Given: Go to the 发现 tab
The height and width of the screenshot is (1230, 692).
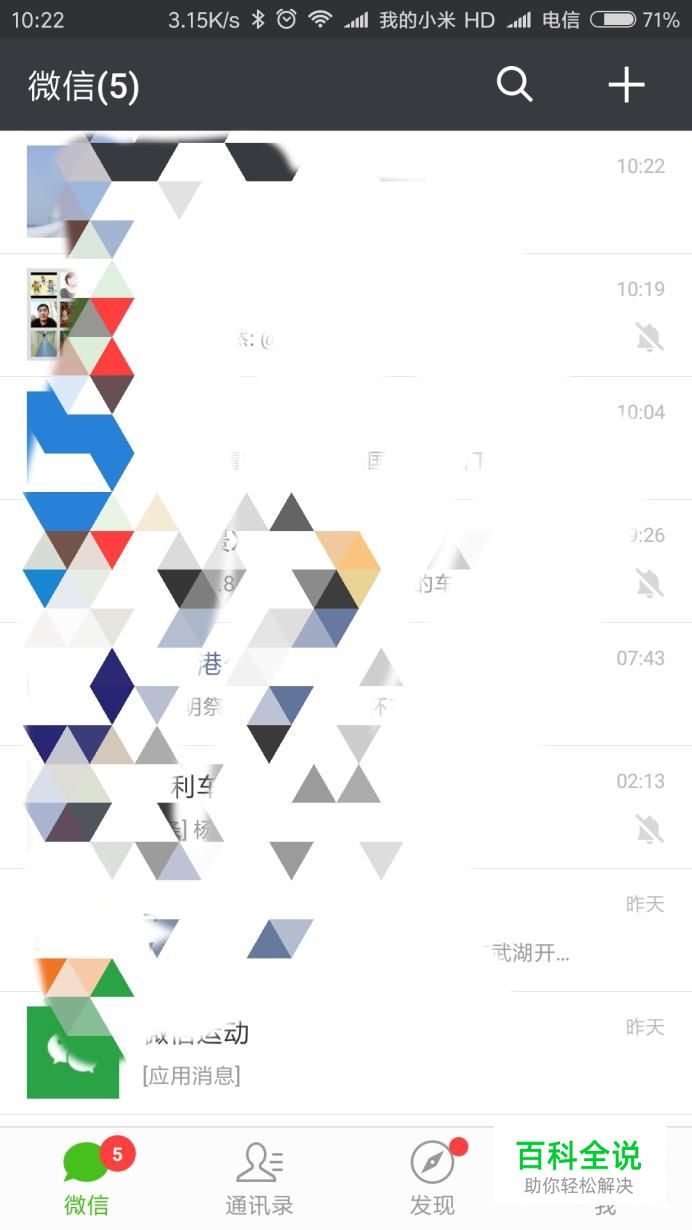Looking at the screenshot, I should click(432, 1178).
